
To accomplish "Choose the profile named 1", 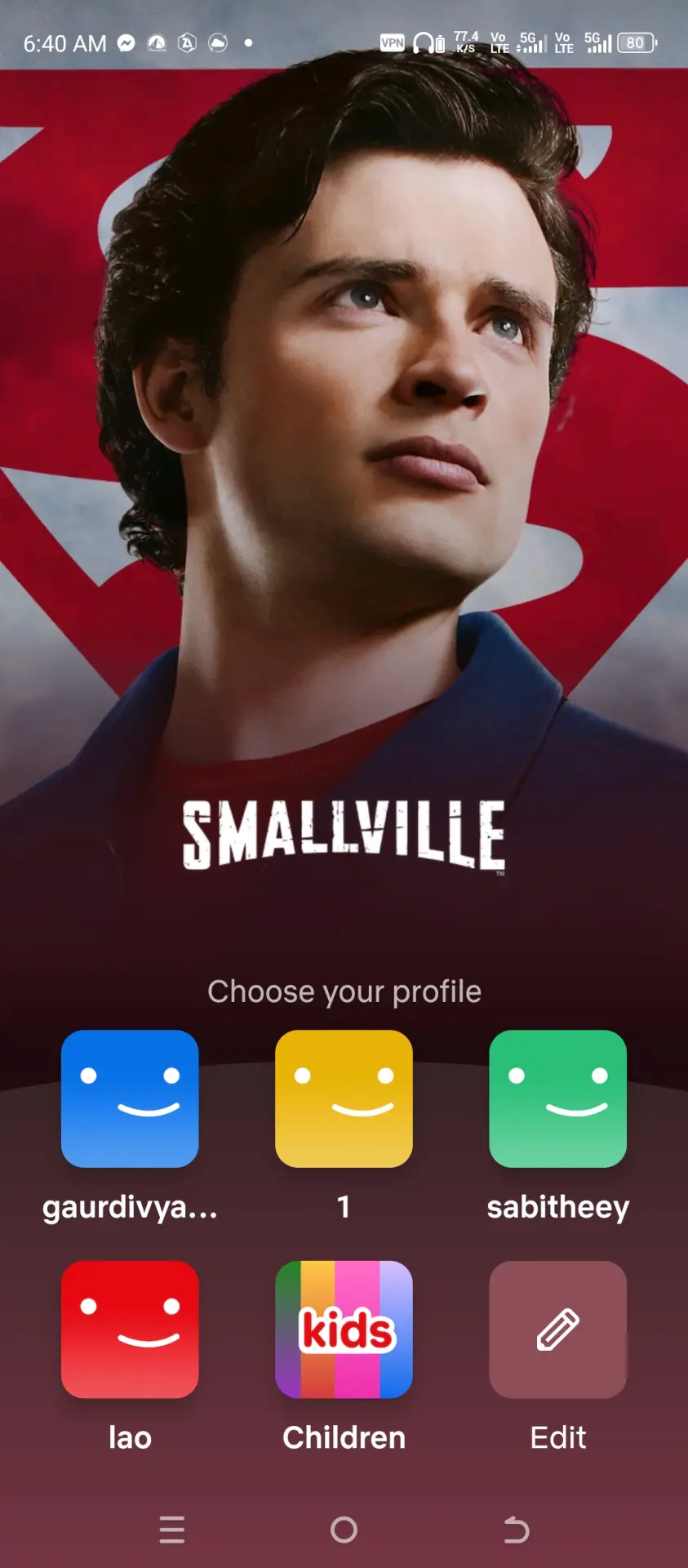I will (x=344, y=1098).
